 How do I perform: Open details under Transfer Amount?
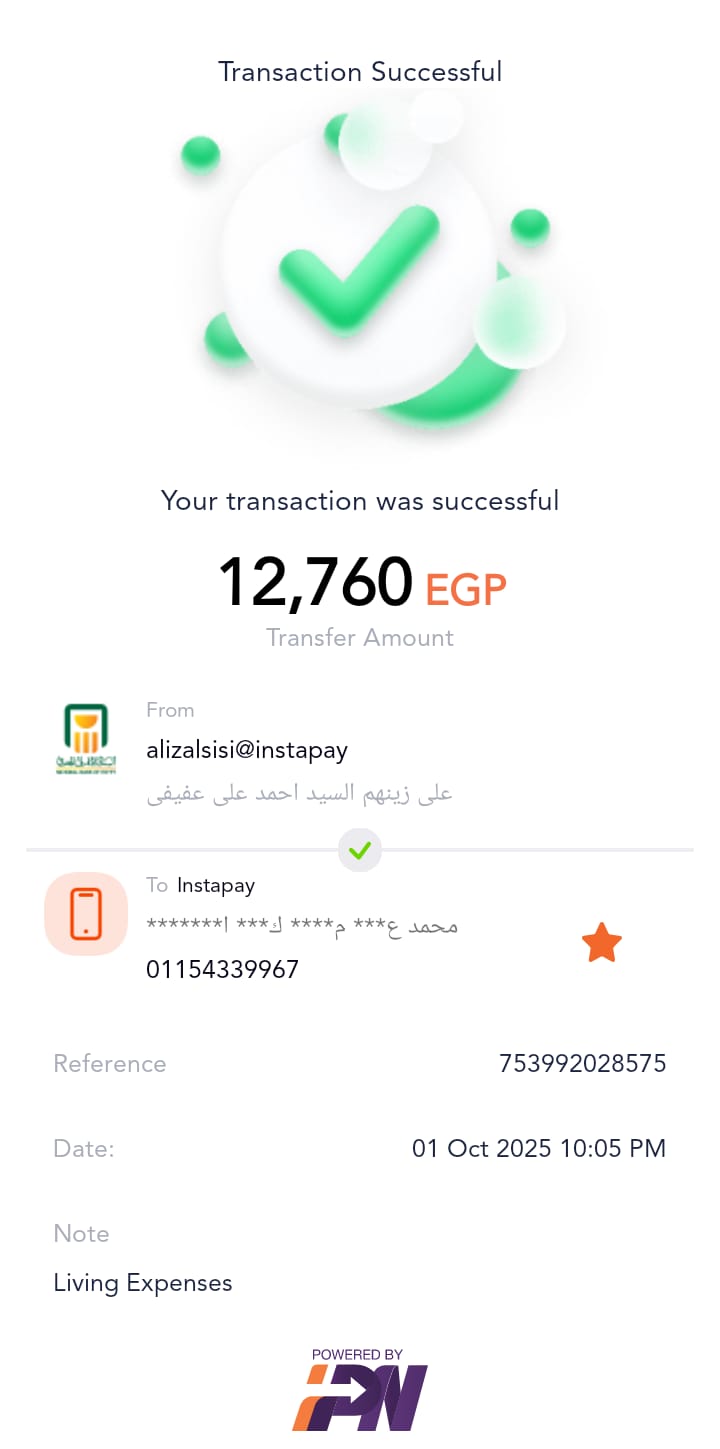(359, 637)
